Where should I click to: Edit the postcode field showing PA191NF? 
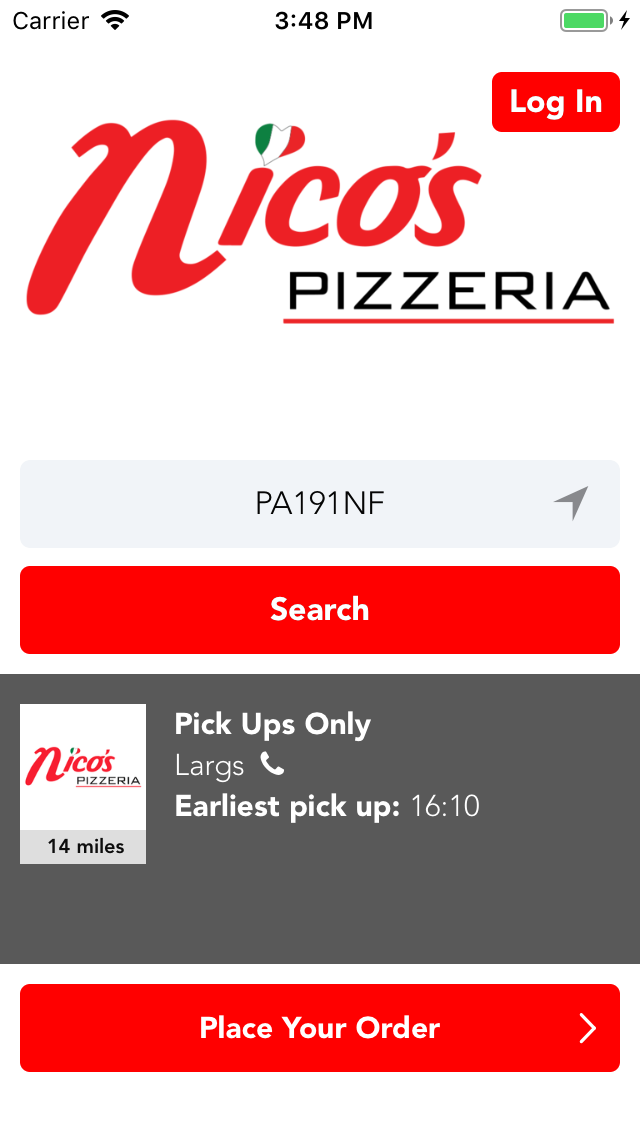coord(320,504)
